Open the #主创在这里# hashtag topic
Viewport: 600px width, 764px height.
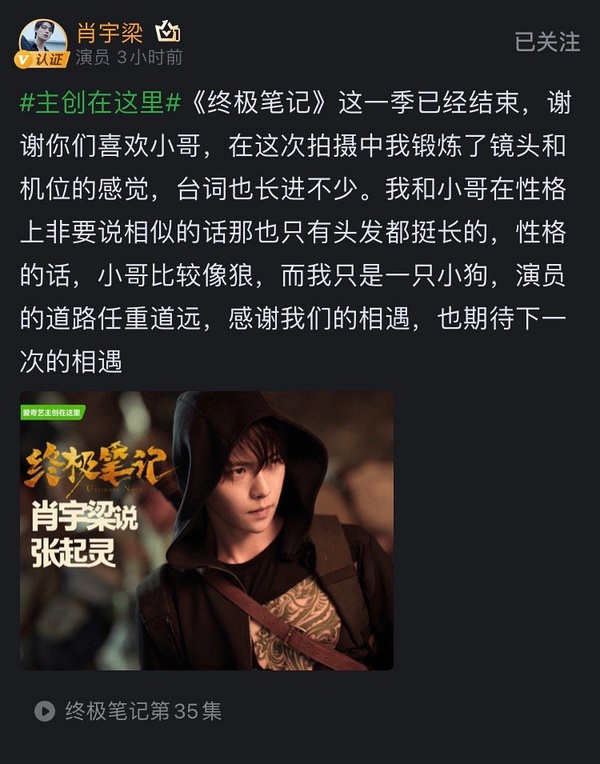[x=100, y=101]
